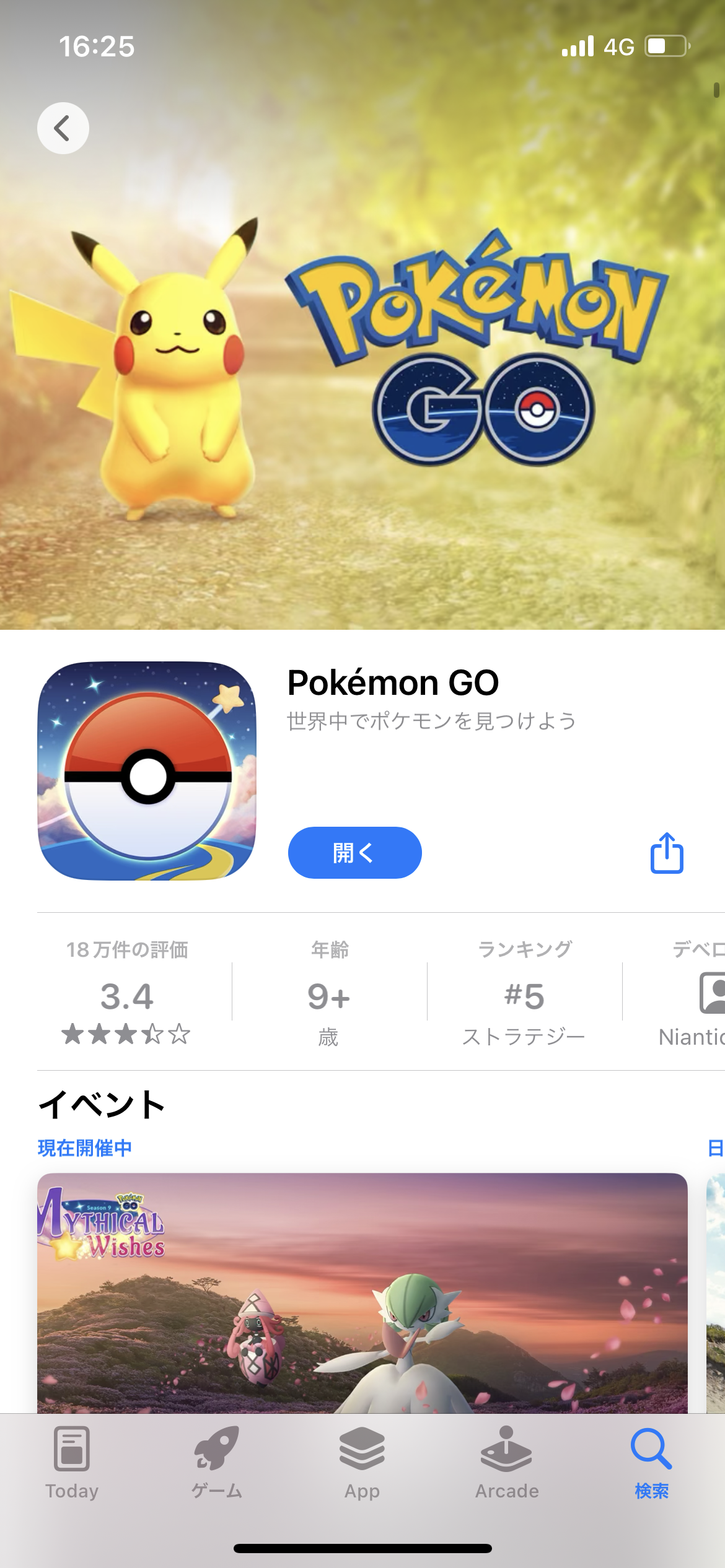The width and height of the screenshot is (725, 1568).
Task: View the 9+ age rating details
Action: 329,991
